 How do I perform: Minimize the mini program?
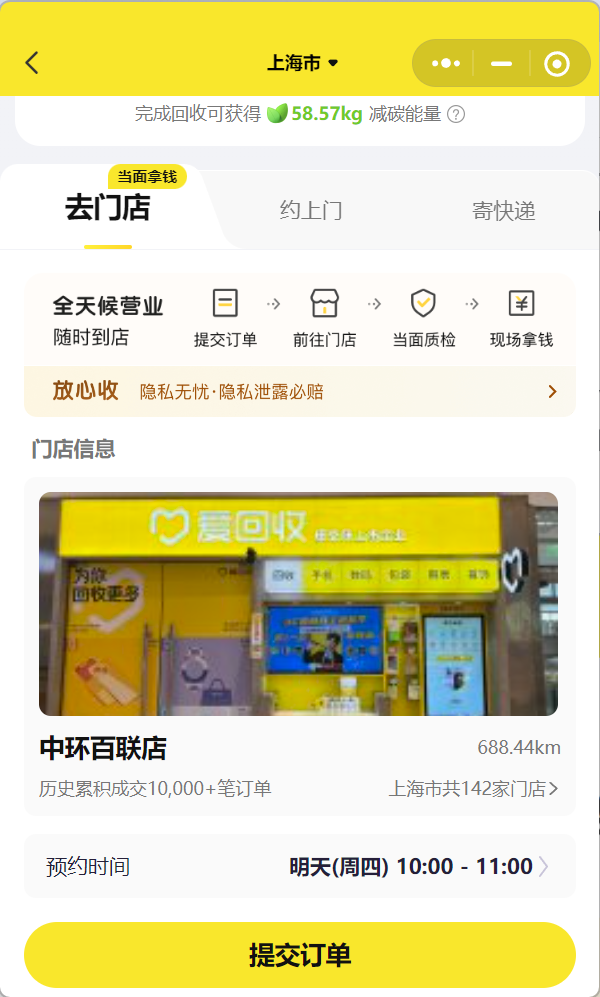[x=501, y=63]
